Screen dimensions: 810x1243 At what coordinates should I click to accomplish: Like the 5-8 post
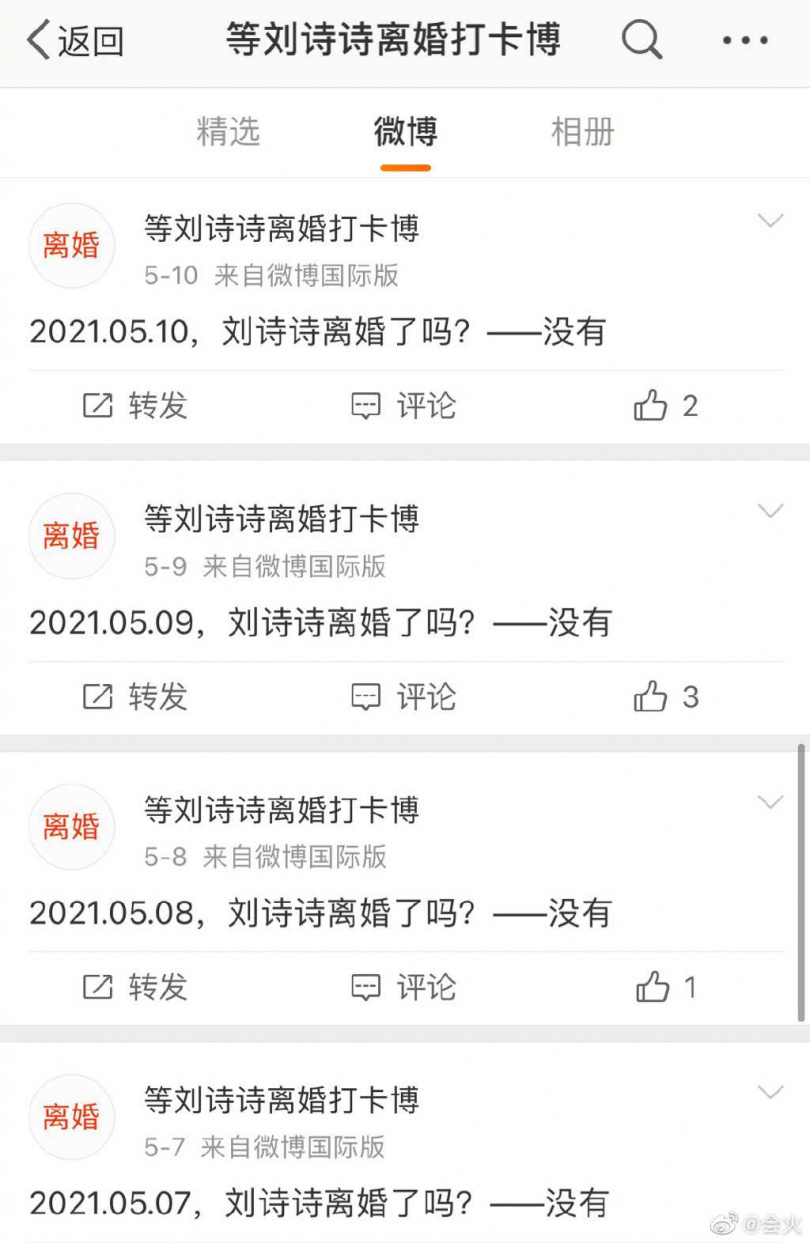tap(666, 988)
